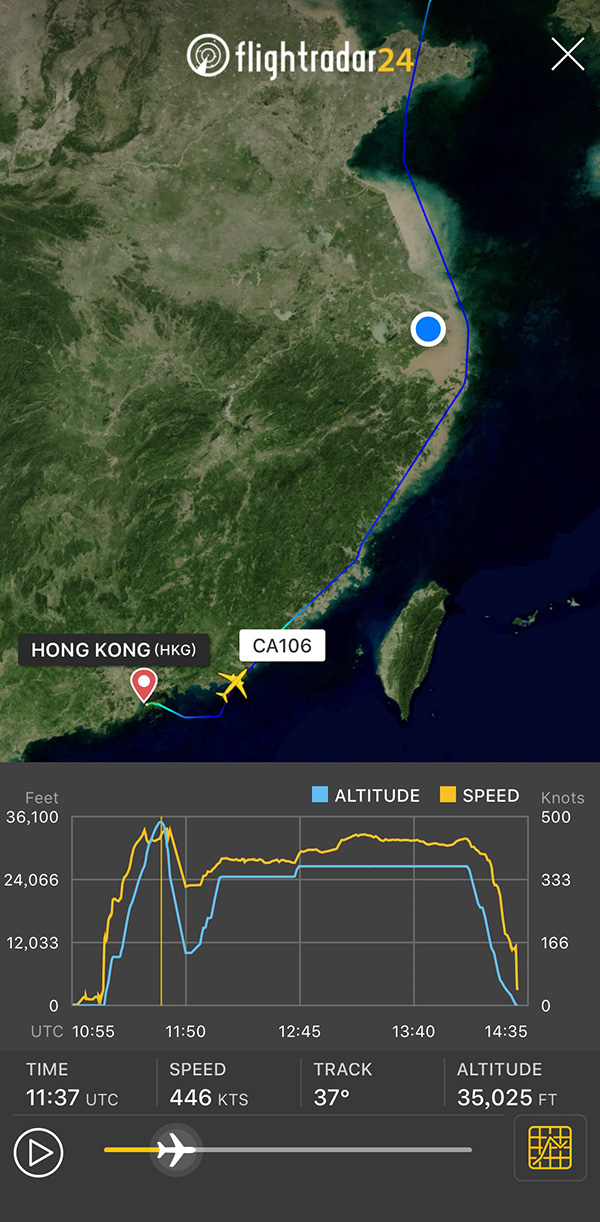Image resolution: width=600 pixels, height=1222 pixels.
Task: Tap the airplane handle on playback slider
Action: [x=177, y=1150]
